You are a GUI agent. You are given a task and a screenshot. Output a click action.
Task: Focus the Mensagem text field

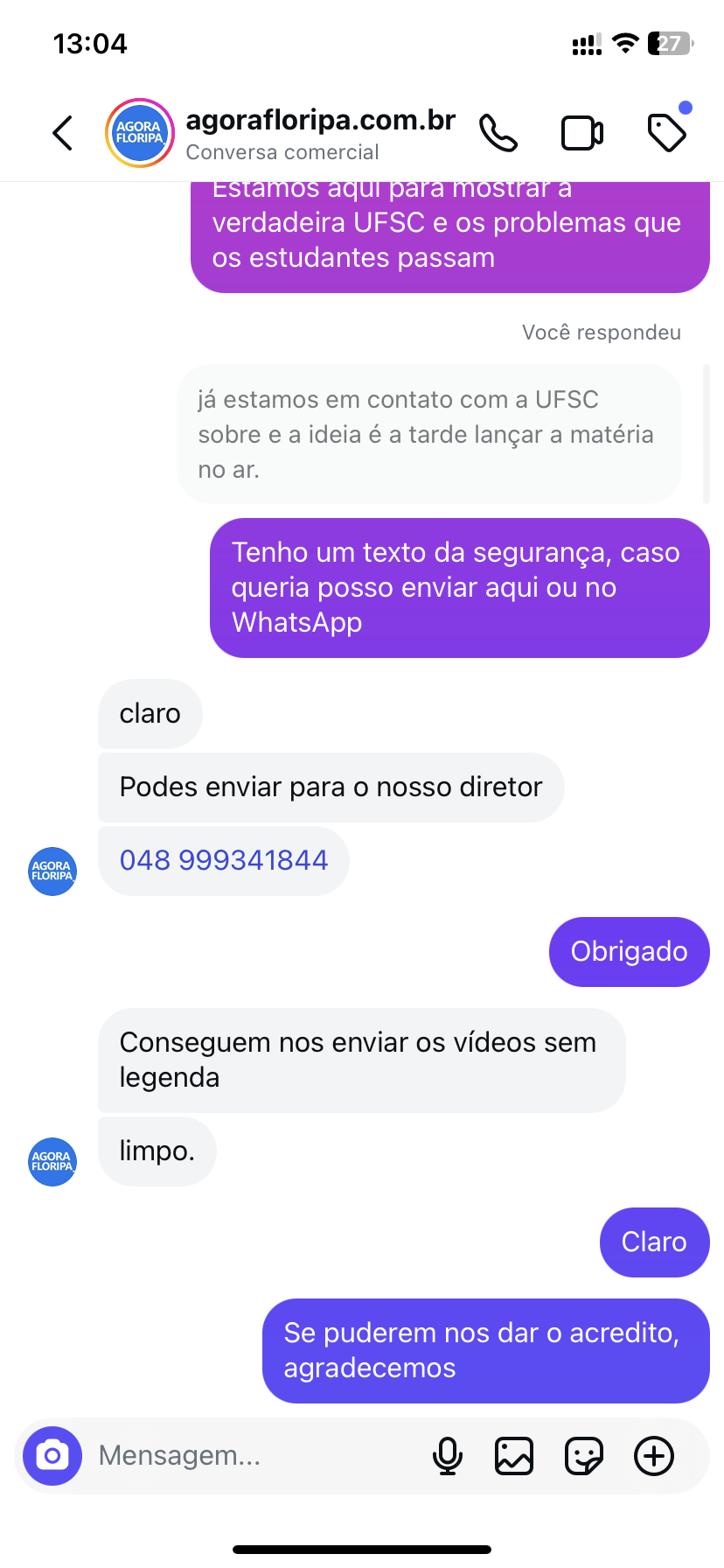254,1456
